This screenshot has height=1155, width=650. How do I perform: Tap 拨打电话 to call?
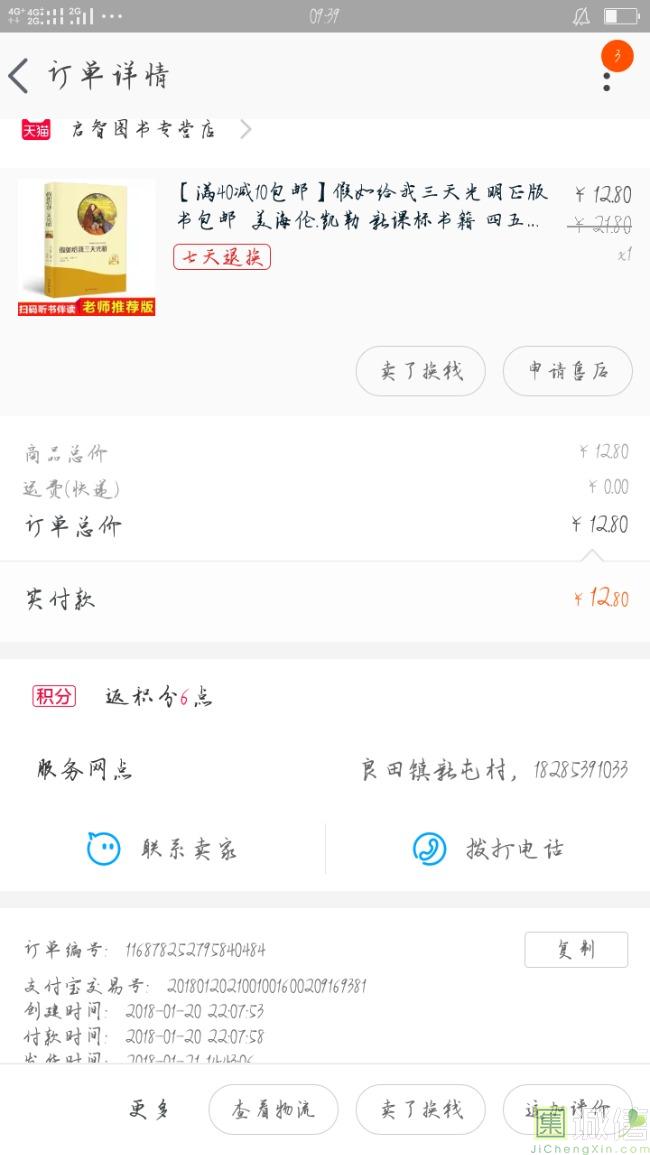pos(488,850)
